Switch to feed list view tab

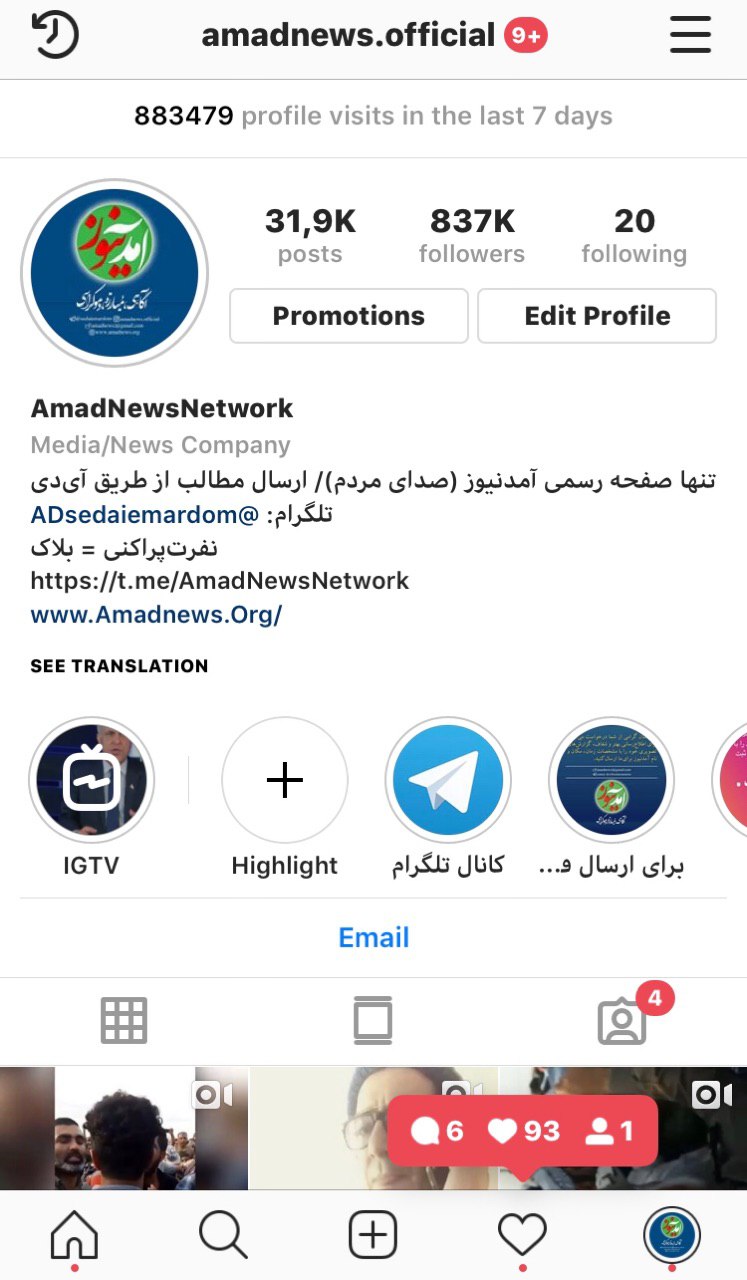[373, 1021]
